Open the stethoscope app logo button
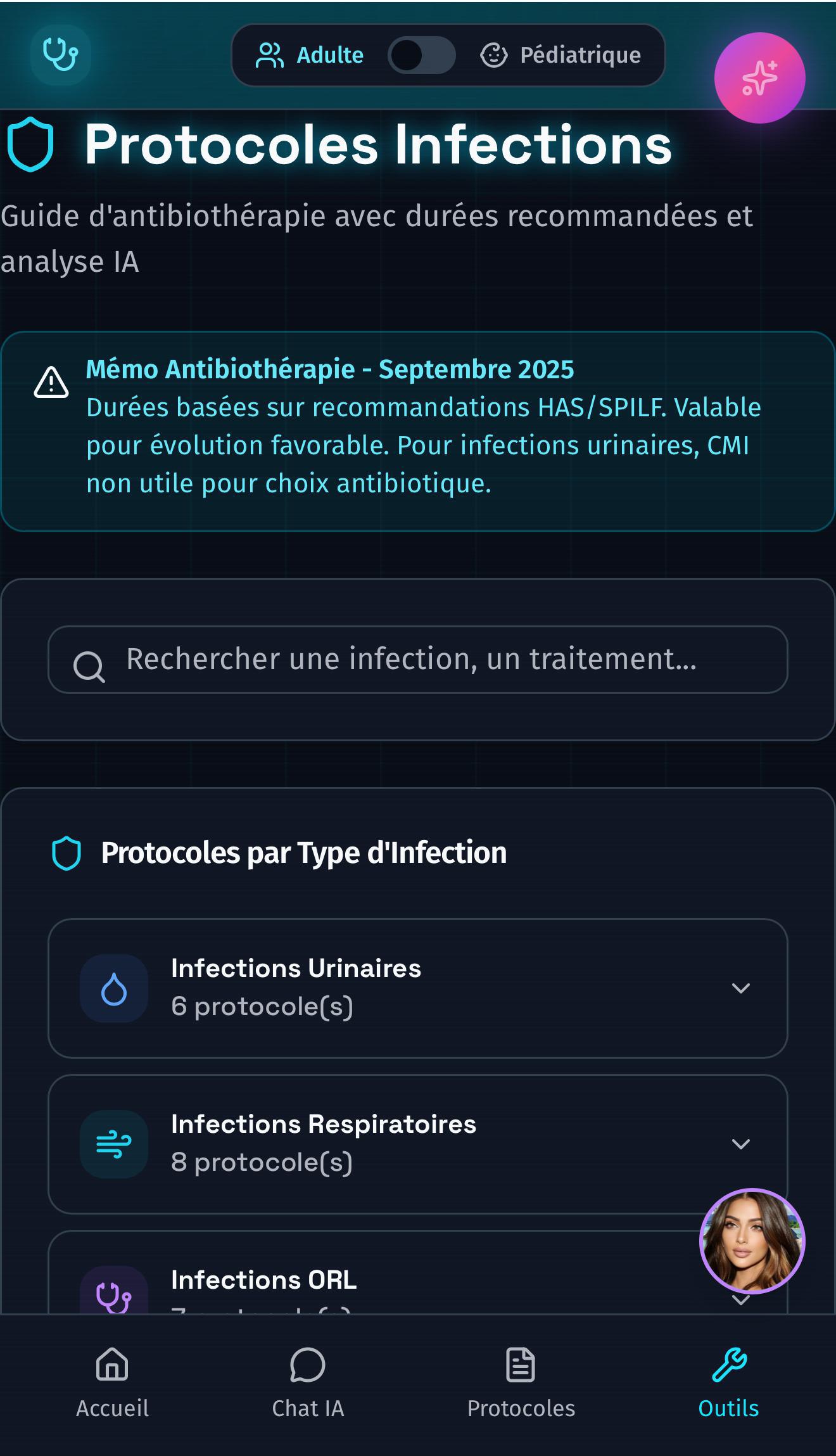 tap(60, 54)
